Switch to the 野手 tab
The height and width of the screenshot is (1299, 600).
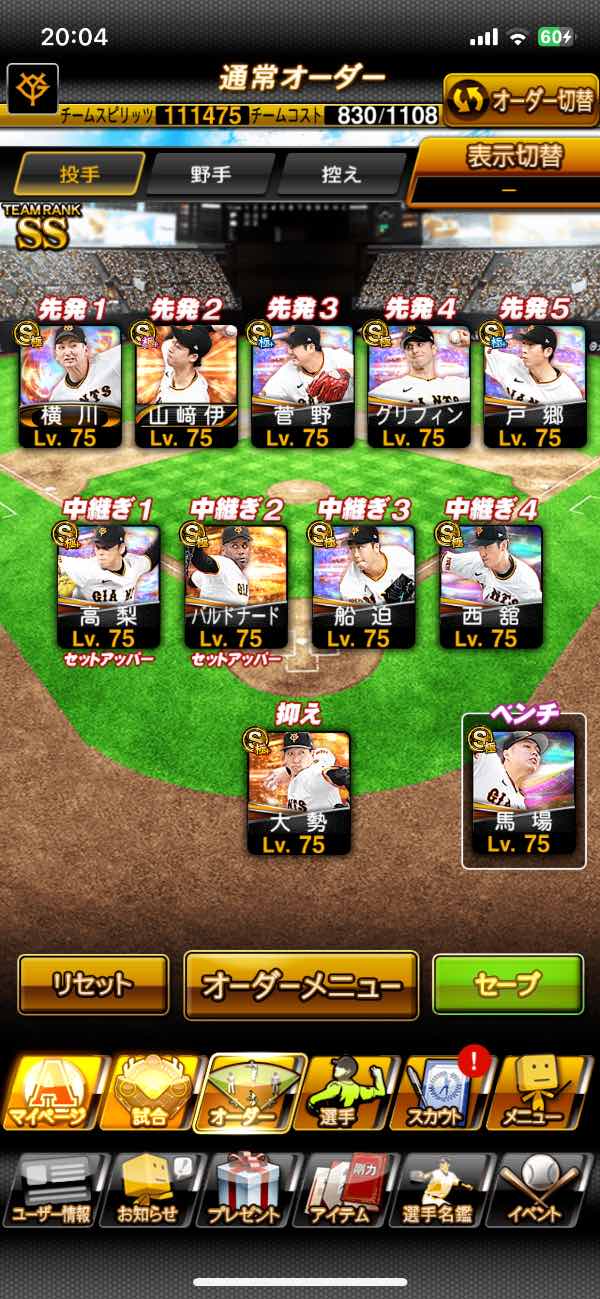(210, 174)
